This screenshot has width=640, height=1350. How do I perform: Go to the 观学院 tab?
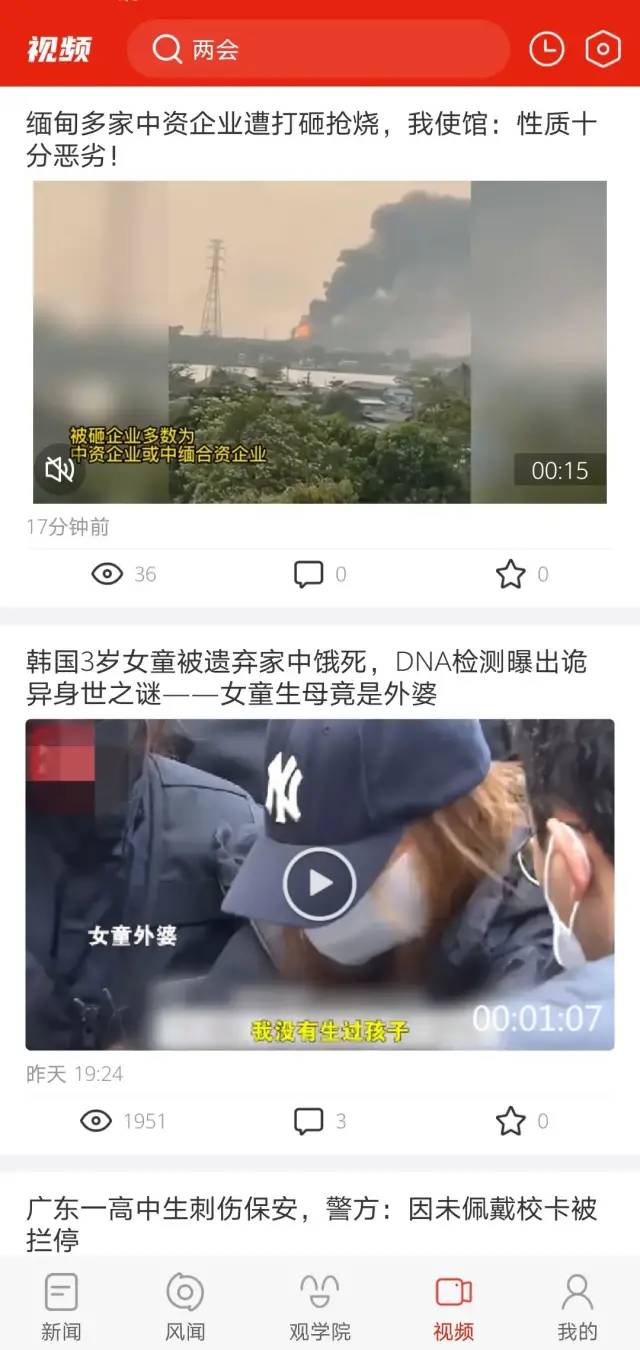(320, 1305)
